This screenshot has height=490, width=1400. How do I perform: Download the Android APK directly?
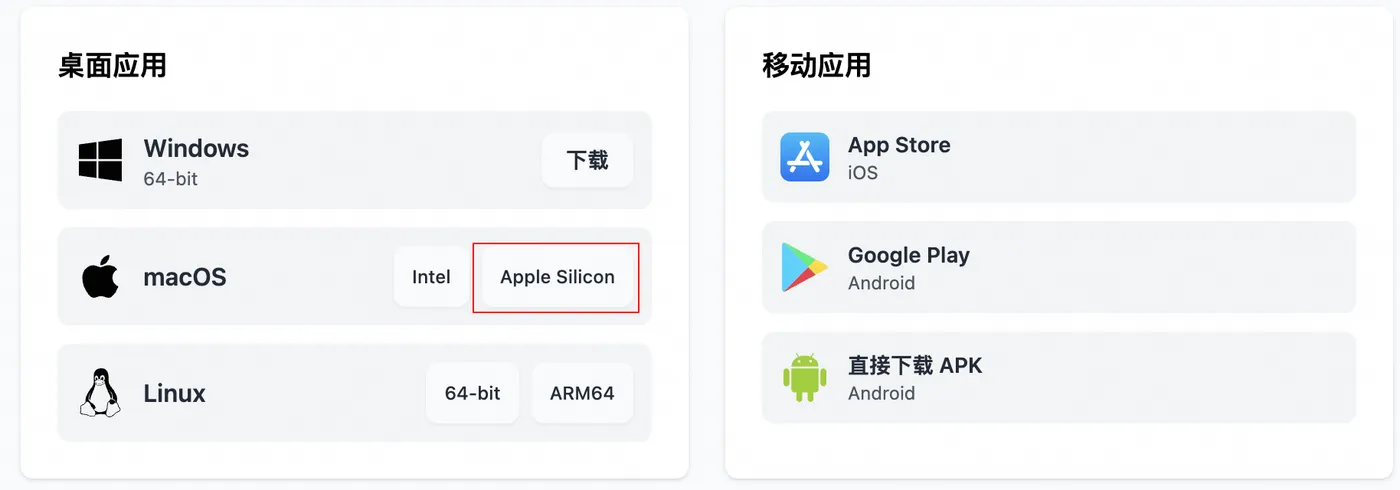click(1058, 378)
